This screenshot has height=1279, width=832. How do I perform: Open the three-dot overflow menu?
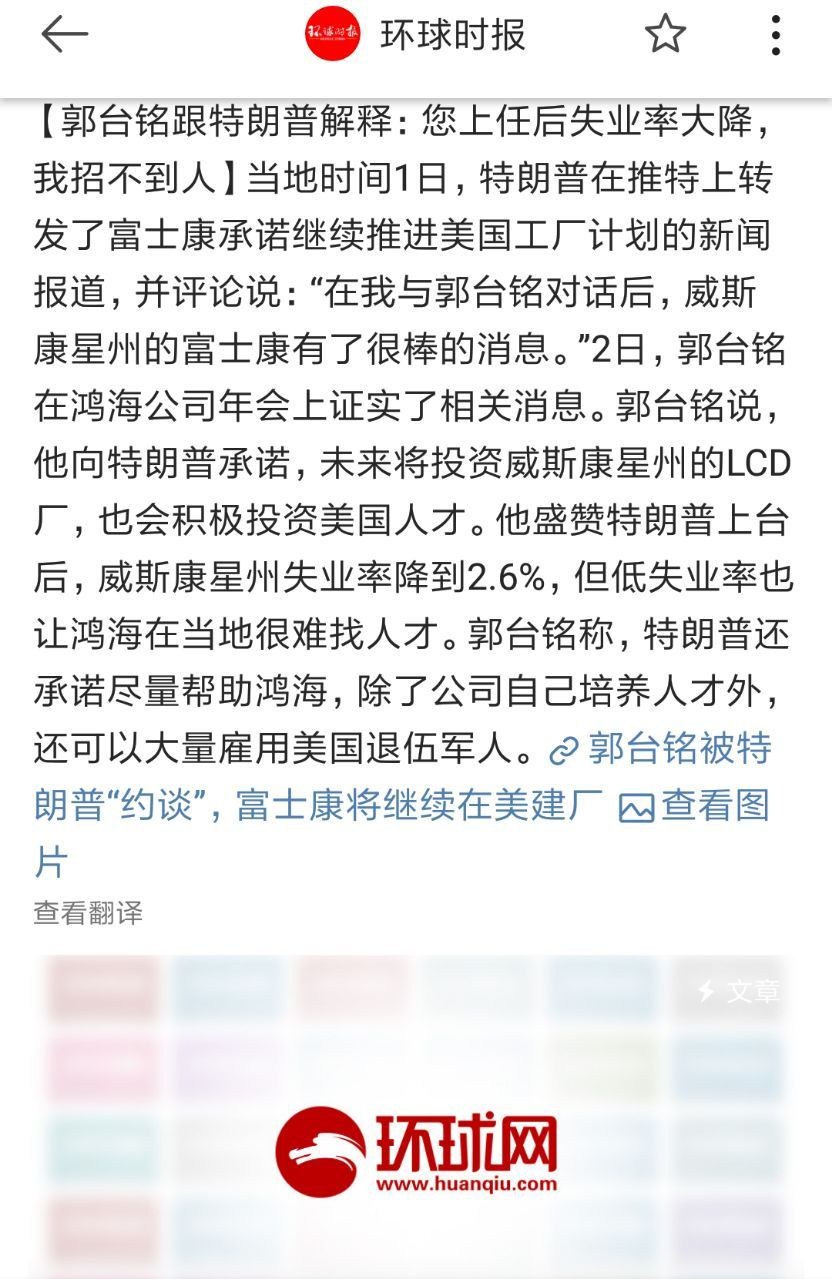776,36
